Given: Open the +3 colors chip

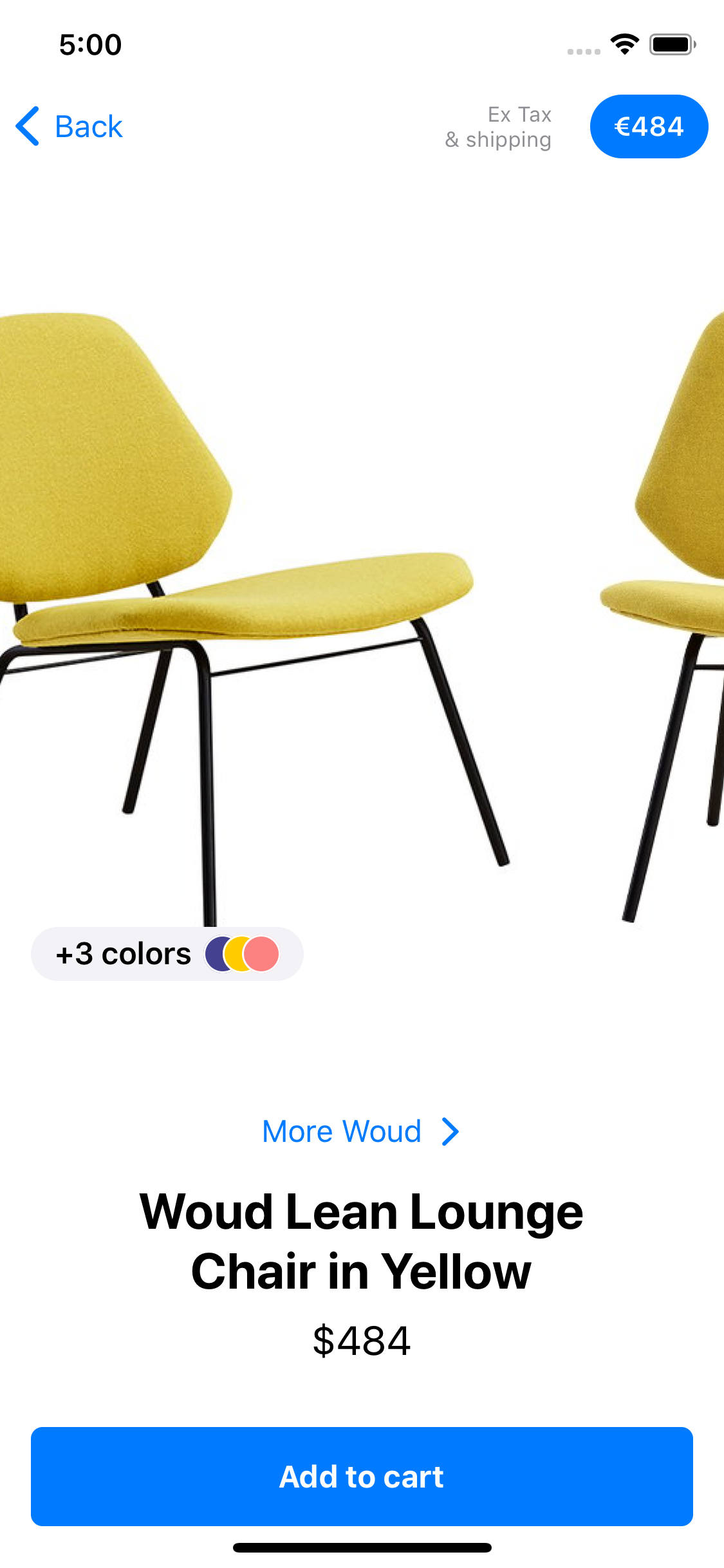Looking at the screenshot, I should click(x=167, y=954).
